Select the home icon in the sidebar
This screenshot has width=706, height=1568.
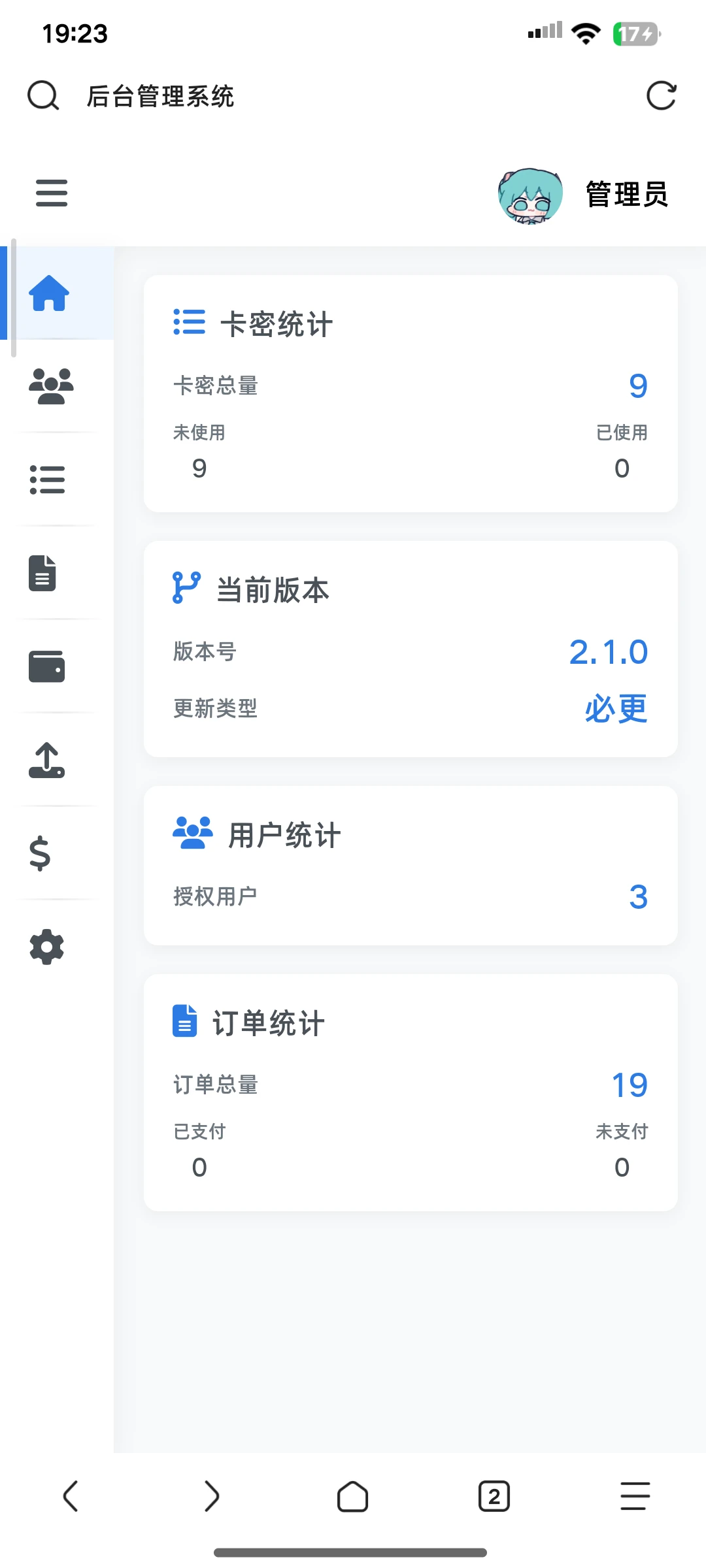49,293
